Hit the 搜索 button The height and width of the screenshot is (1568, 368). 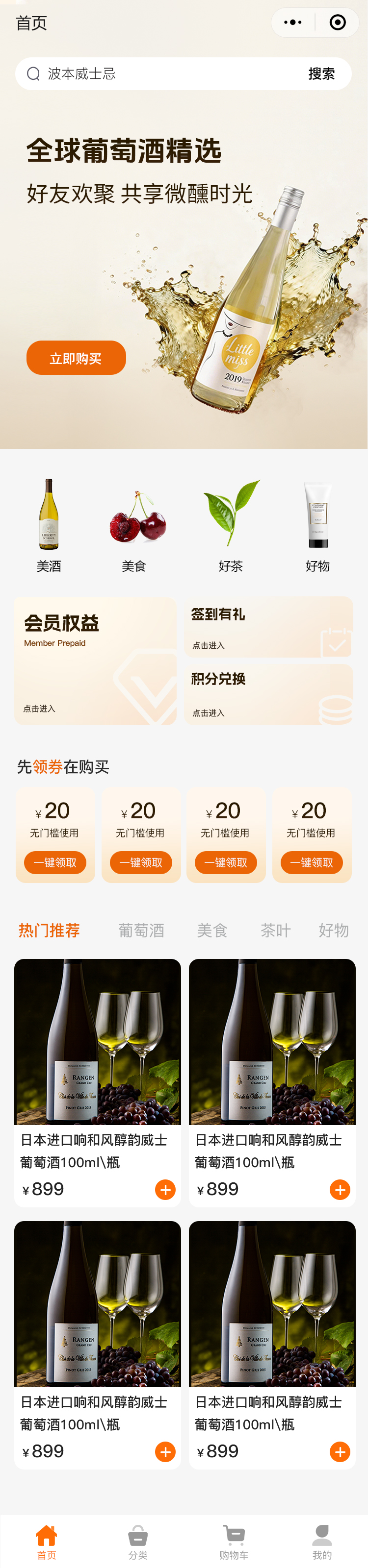pos(321,73)
